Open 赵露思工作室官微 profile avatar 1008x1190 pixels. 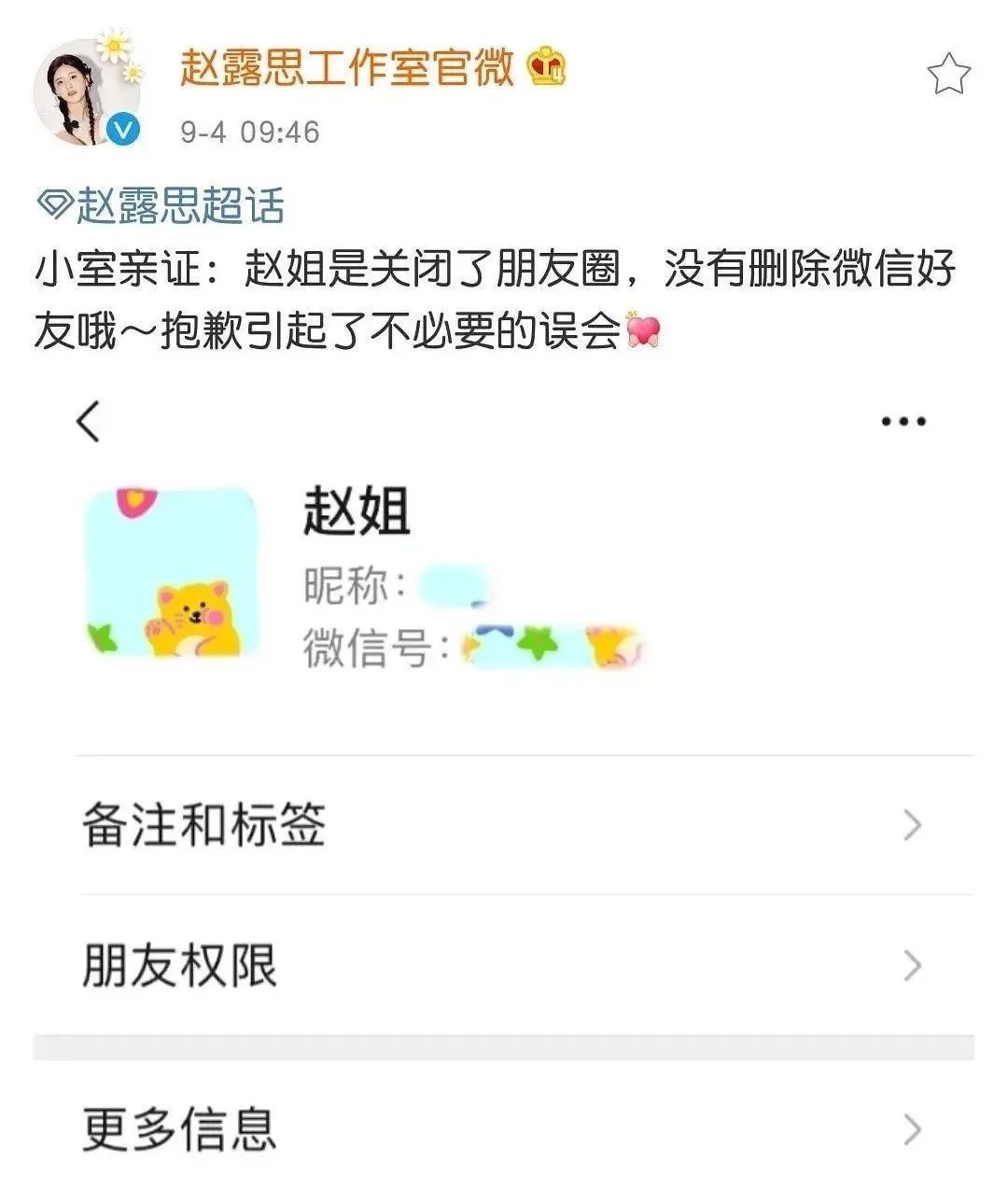[88, 93]
